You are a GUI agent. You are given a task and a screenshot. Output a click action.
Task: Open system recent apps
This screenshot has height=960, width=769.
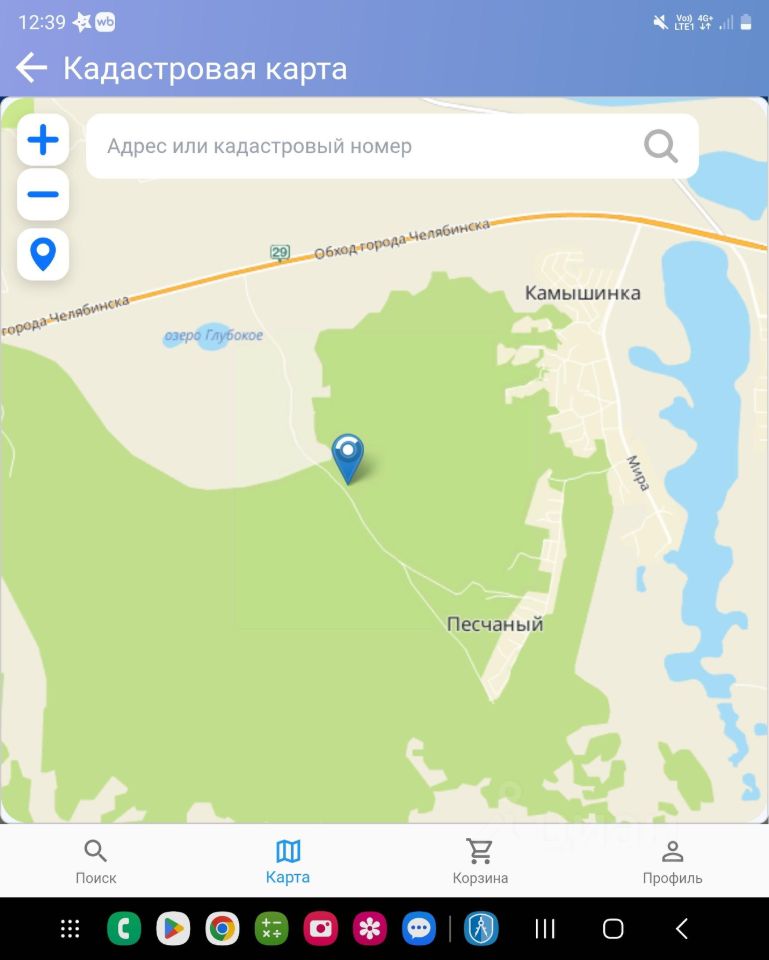(545, 929)
